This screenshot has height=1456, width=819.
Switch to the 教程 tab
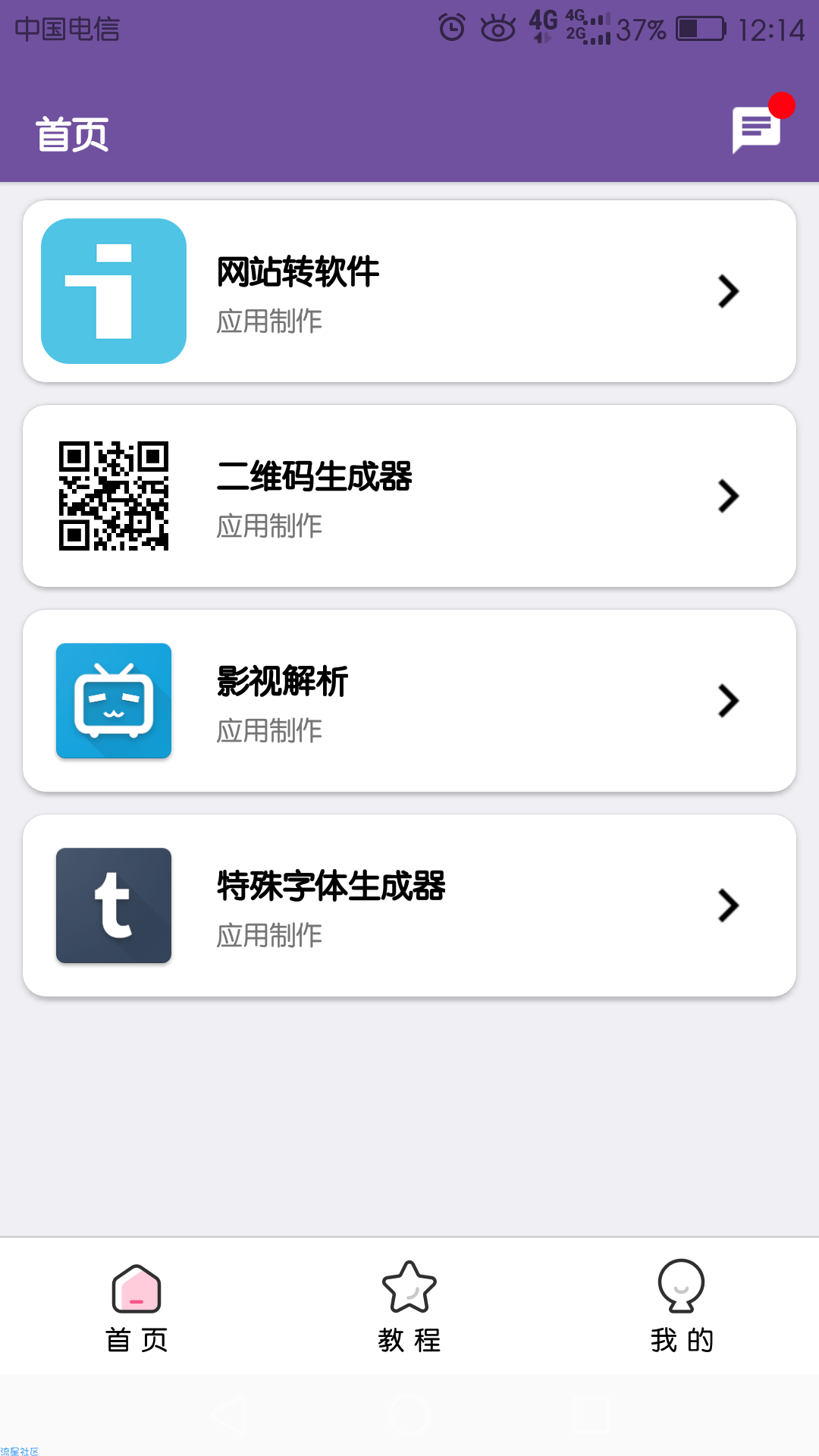click(x=409, y=1307)
